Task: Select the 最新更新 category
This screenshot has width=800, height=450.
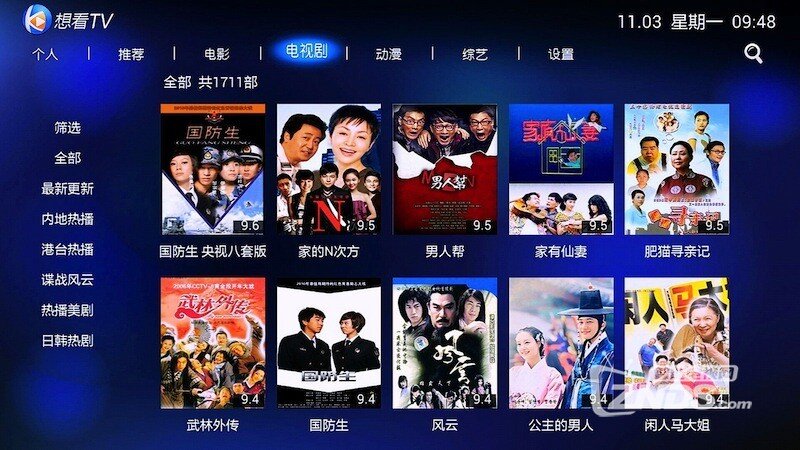Action: point(67,189)
